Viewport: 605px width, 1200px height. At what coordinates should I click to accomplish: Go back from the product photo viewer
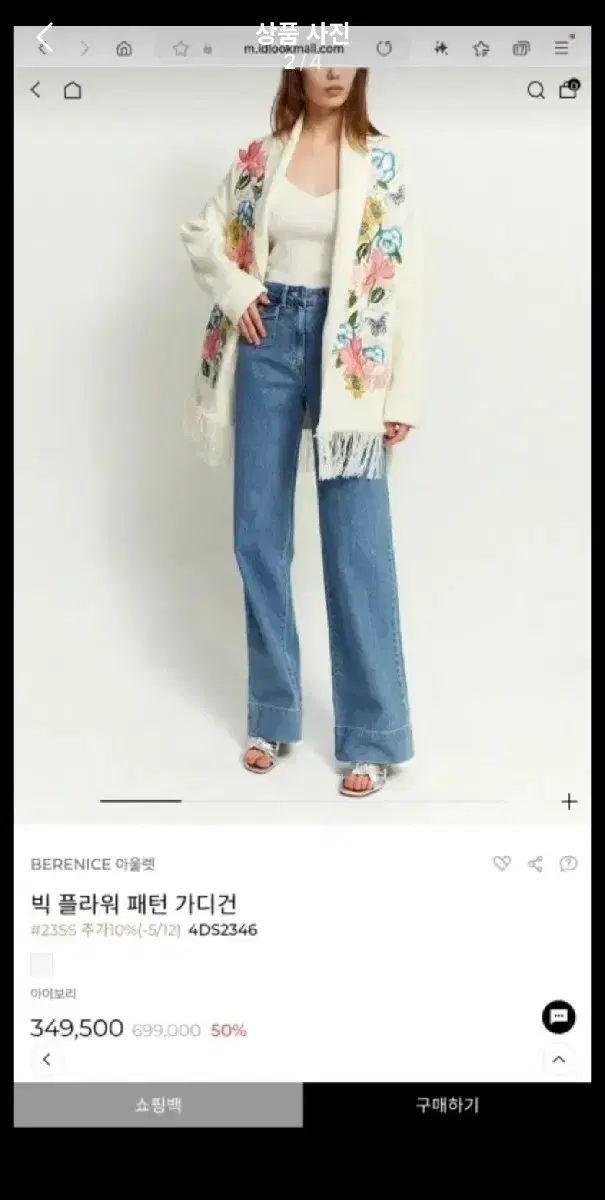click(x=43, y=38)
